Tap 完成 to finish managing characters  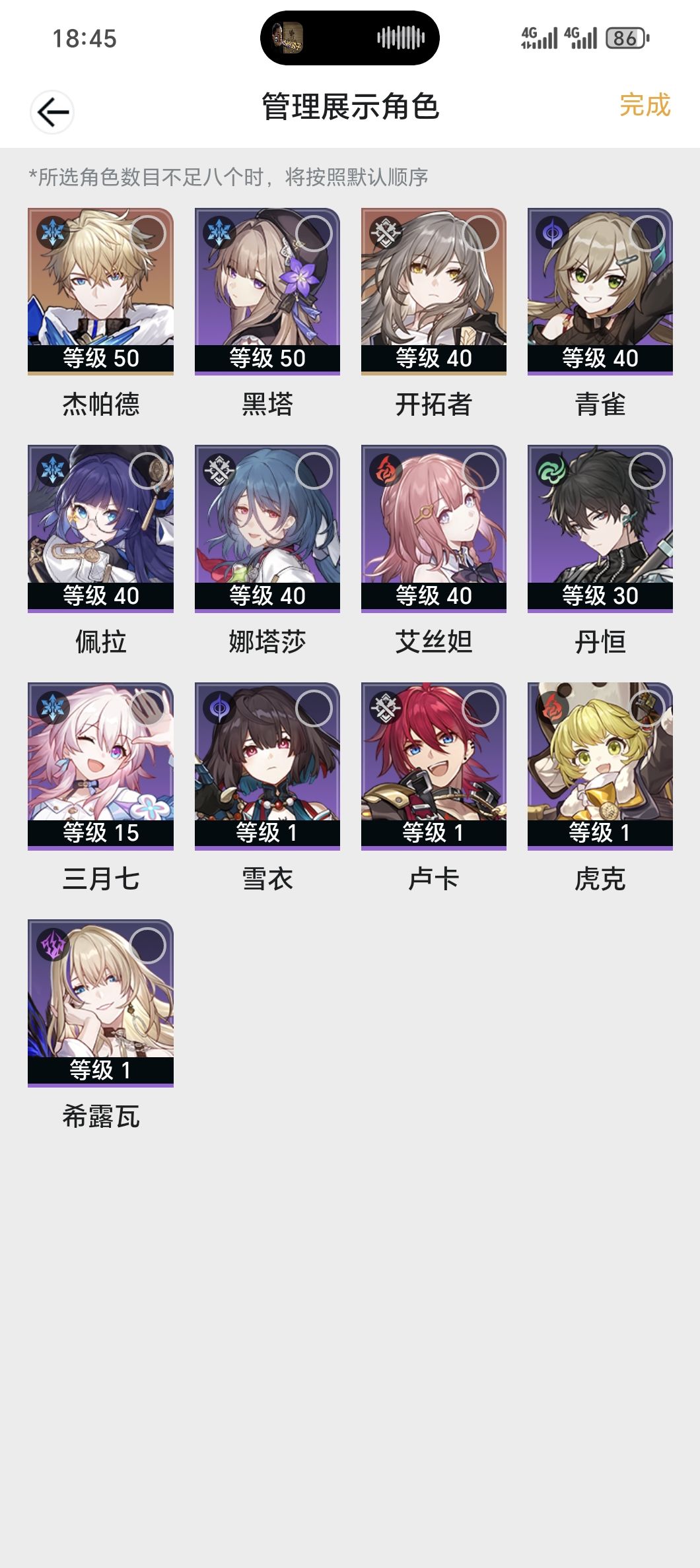645,106
